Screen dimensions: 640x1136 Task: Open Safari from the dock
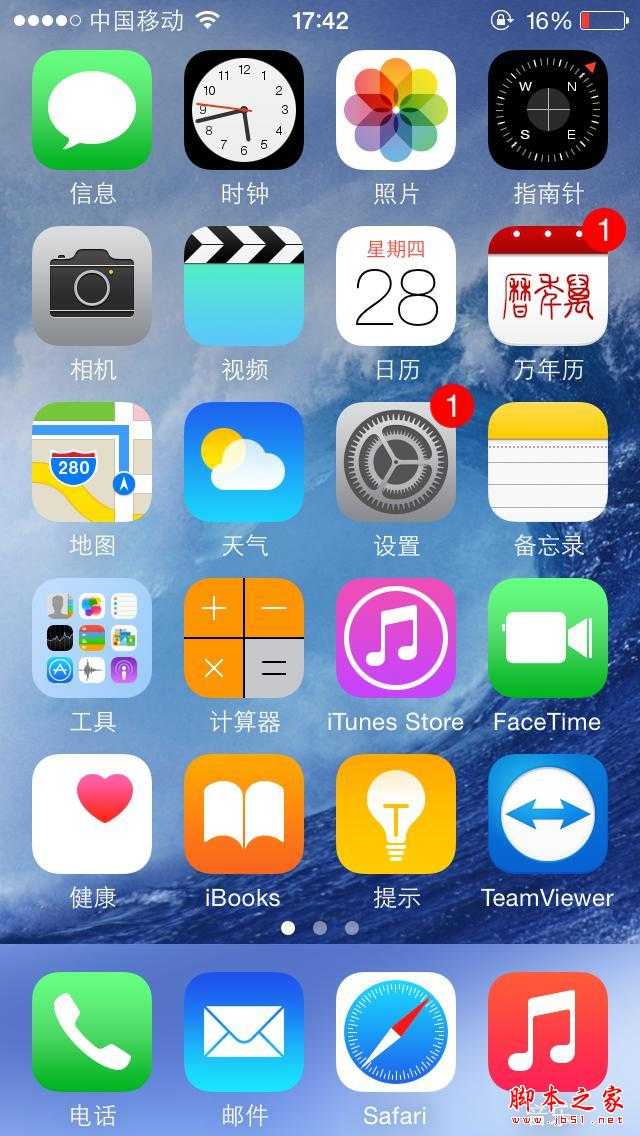[396, 1032]
